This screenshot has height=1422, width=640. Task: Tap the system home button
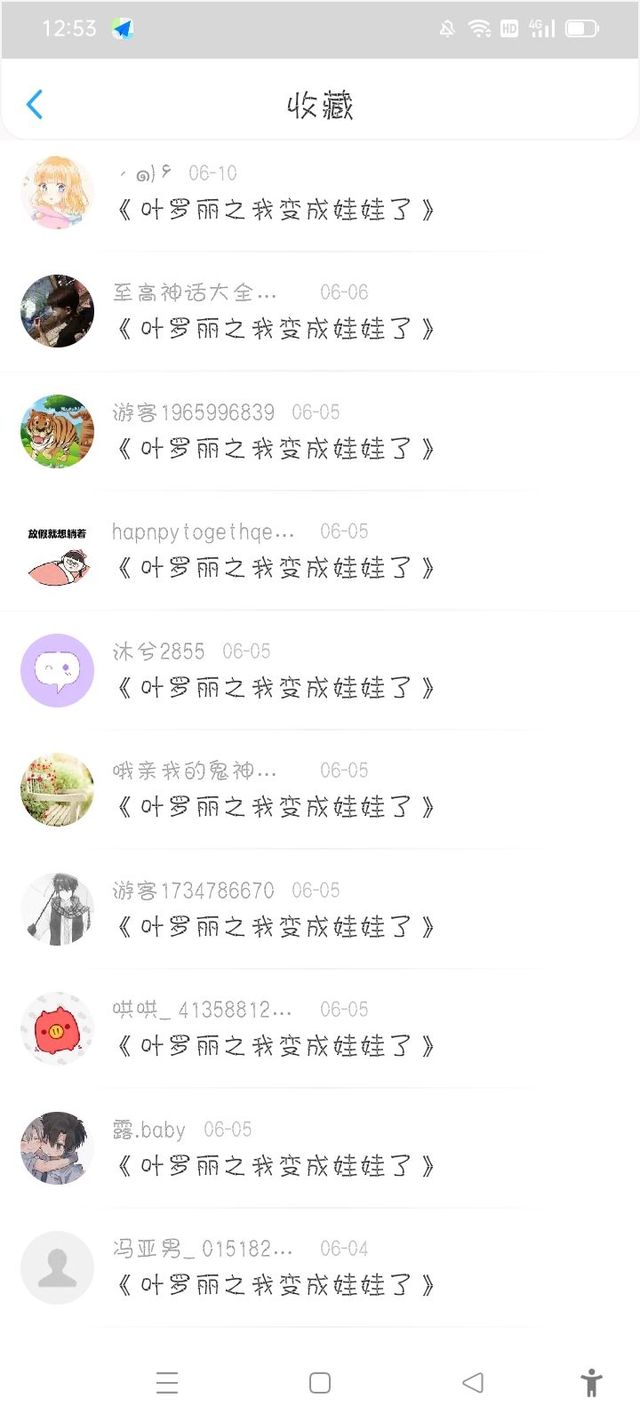pyautogui.click(x=320, y=1383)
